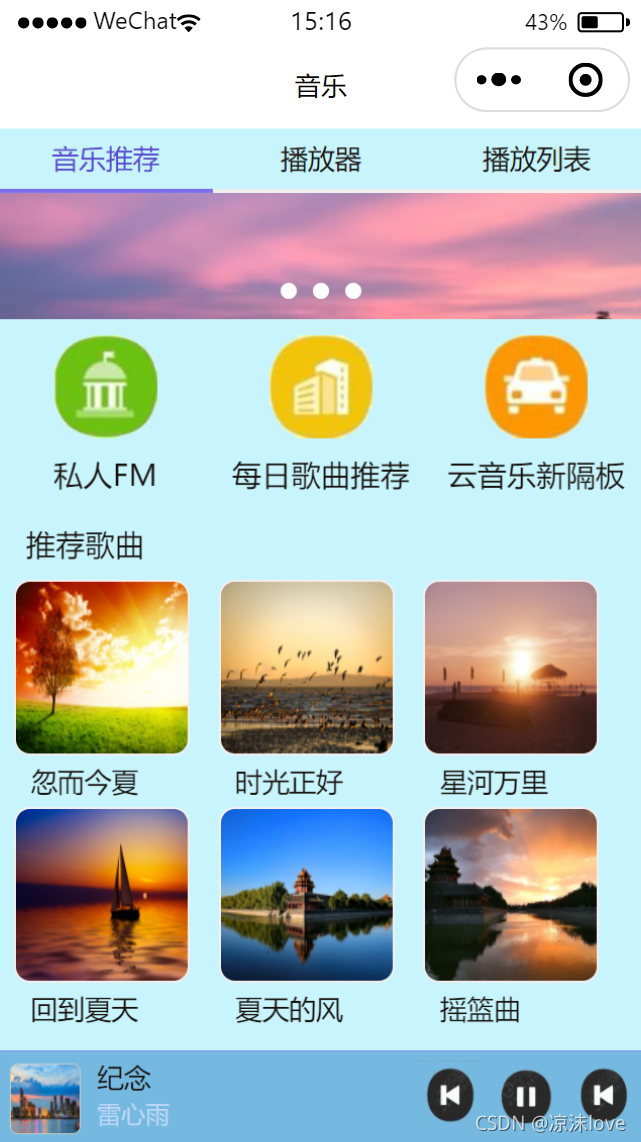The image size is (641, 1142).
Task: Tap the sunset banner image
Action: coord(320,250)
